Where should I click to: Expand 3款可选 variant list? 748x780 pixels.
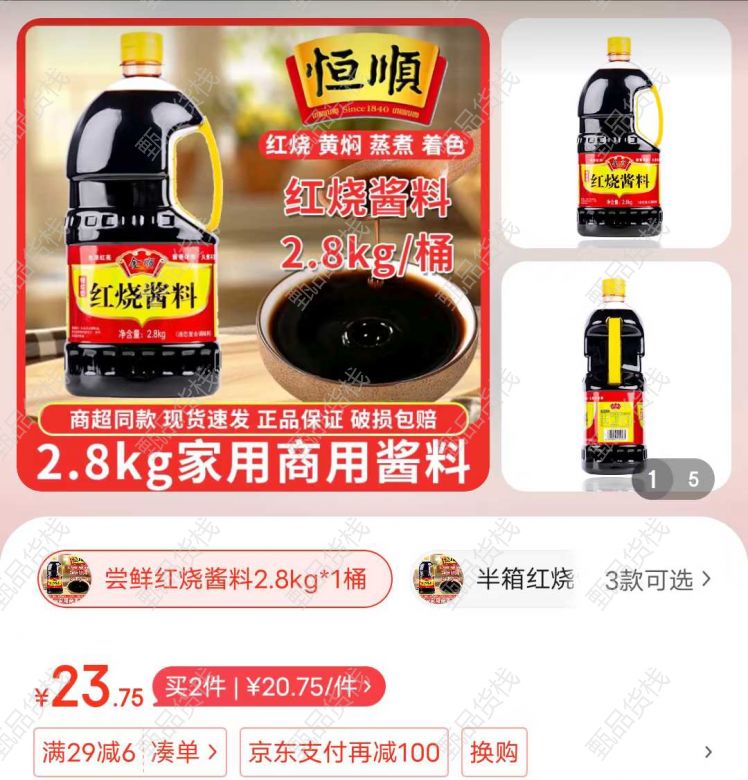point(658,579)
